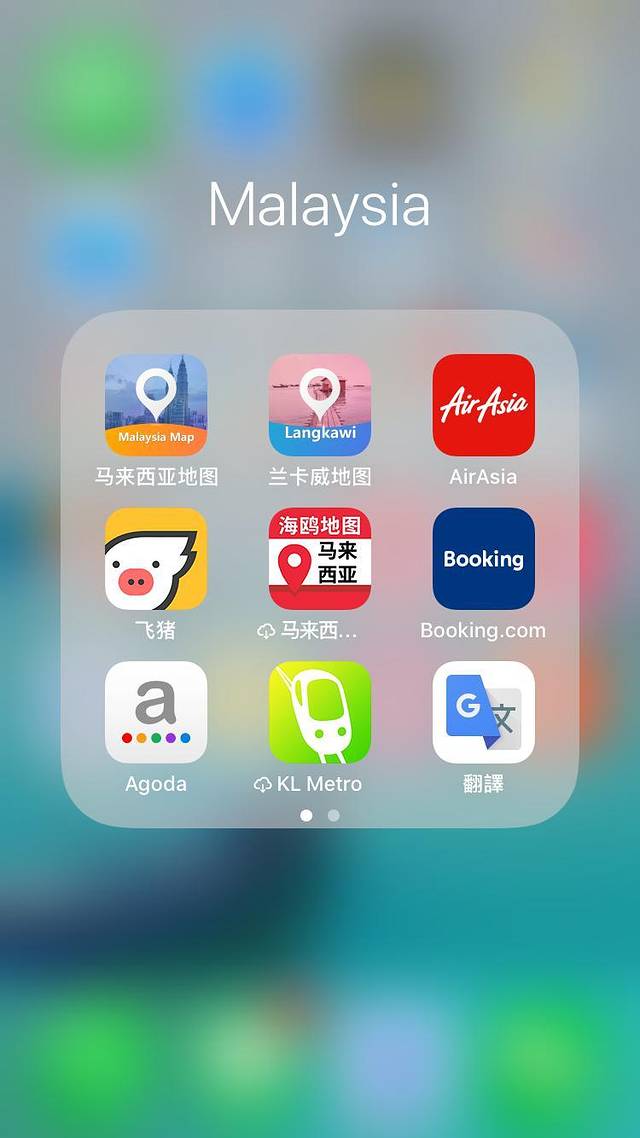Launch the 兰卡威地图 Langkawi map app
Image resolution: width=640 pixels, height=1138 pixels.
[320, 405]
